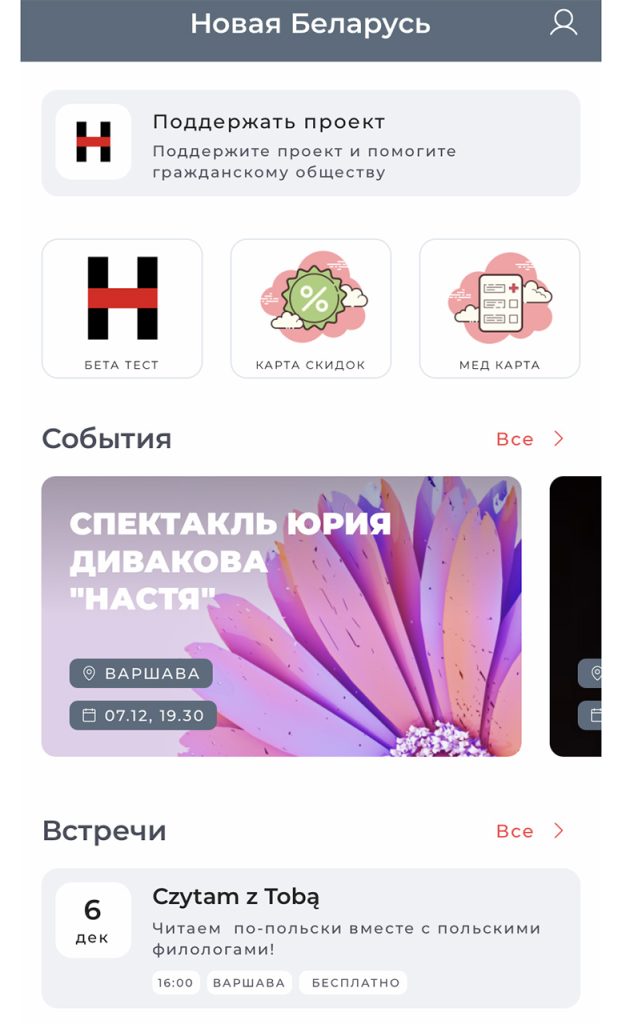The width and height of the screenshot is (622, 1024).
Task: Open the user profile icon
Action: pyautogui.click(x=563, y=23)
